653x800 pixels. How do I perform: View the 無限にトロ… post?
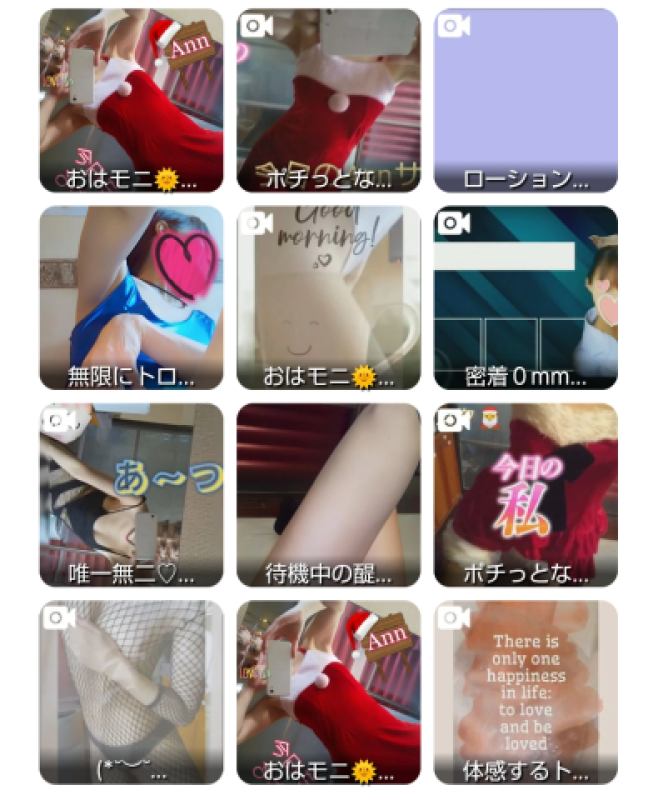pyautogui.click(x=131, y=297)
